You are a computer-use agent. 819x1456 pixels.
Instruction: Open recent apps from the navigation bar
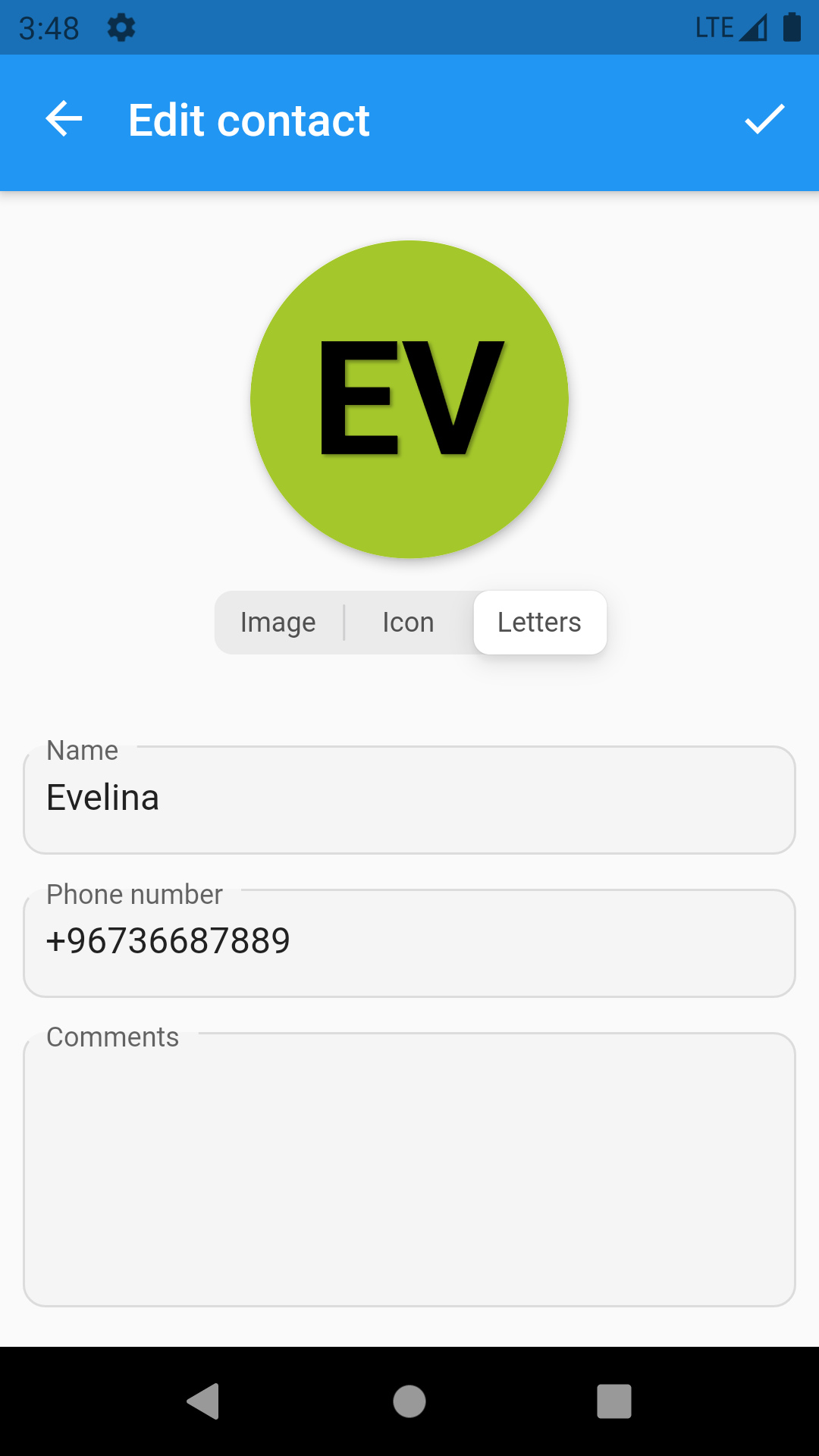(x=614, y=1401)
